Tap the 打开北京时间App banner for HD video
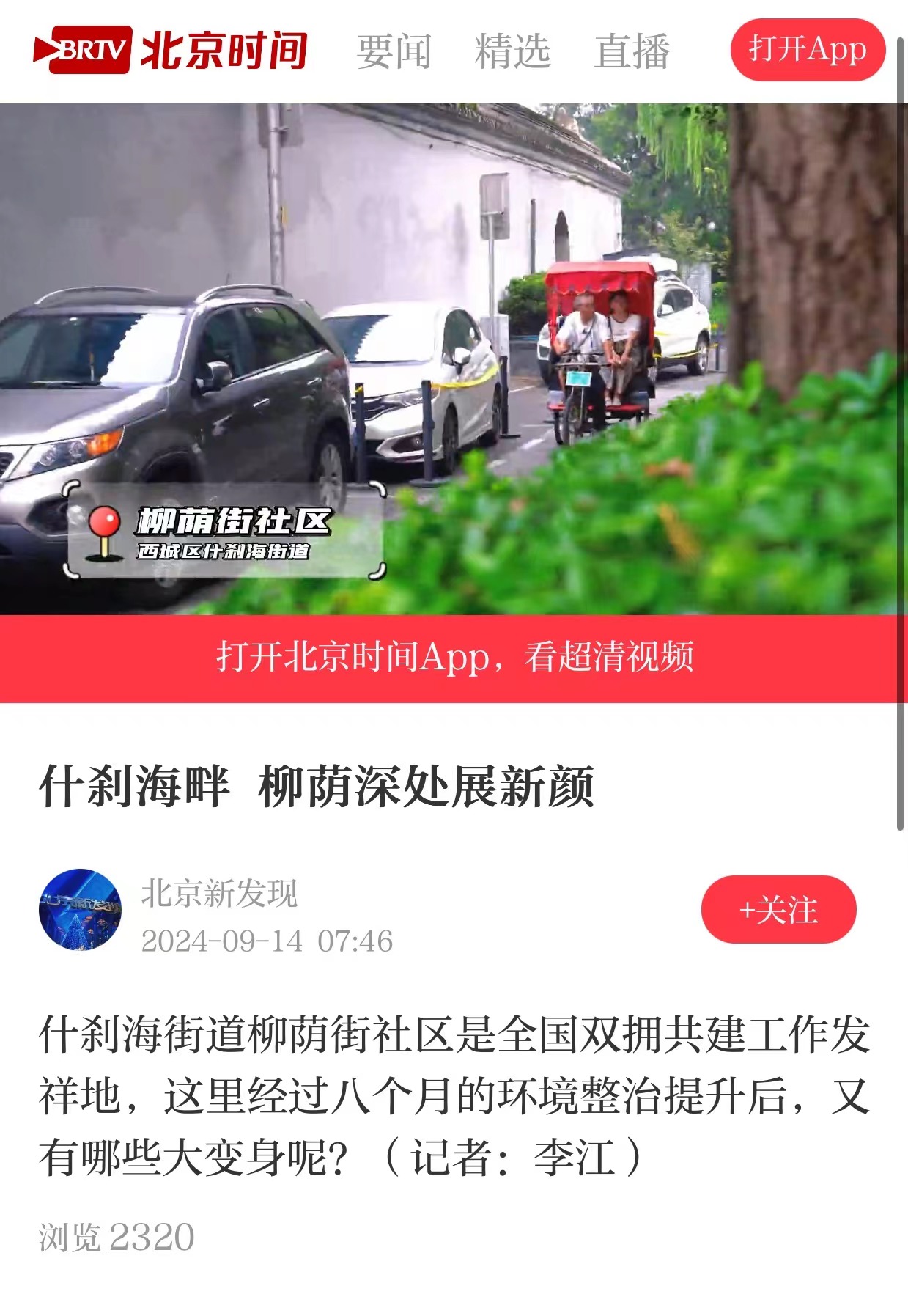The width and height of the screenshot is (908, 1316). pos(454,658)
